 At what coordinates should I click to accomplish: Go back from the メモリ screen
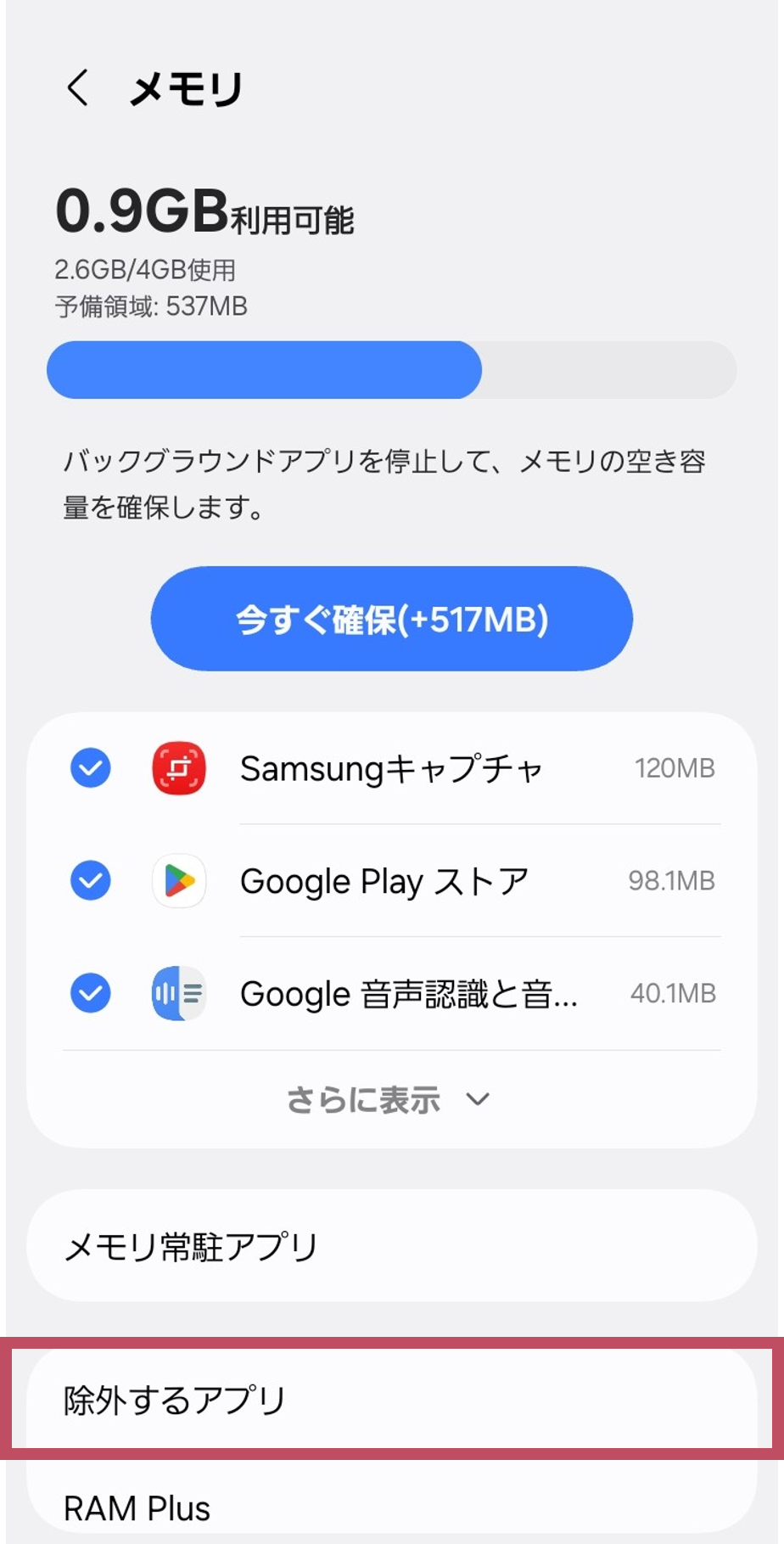77,88
